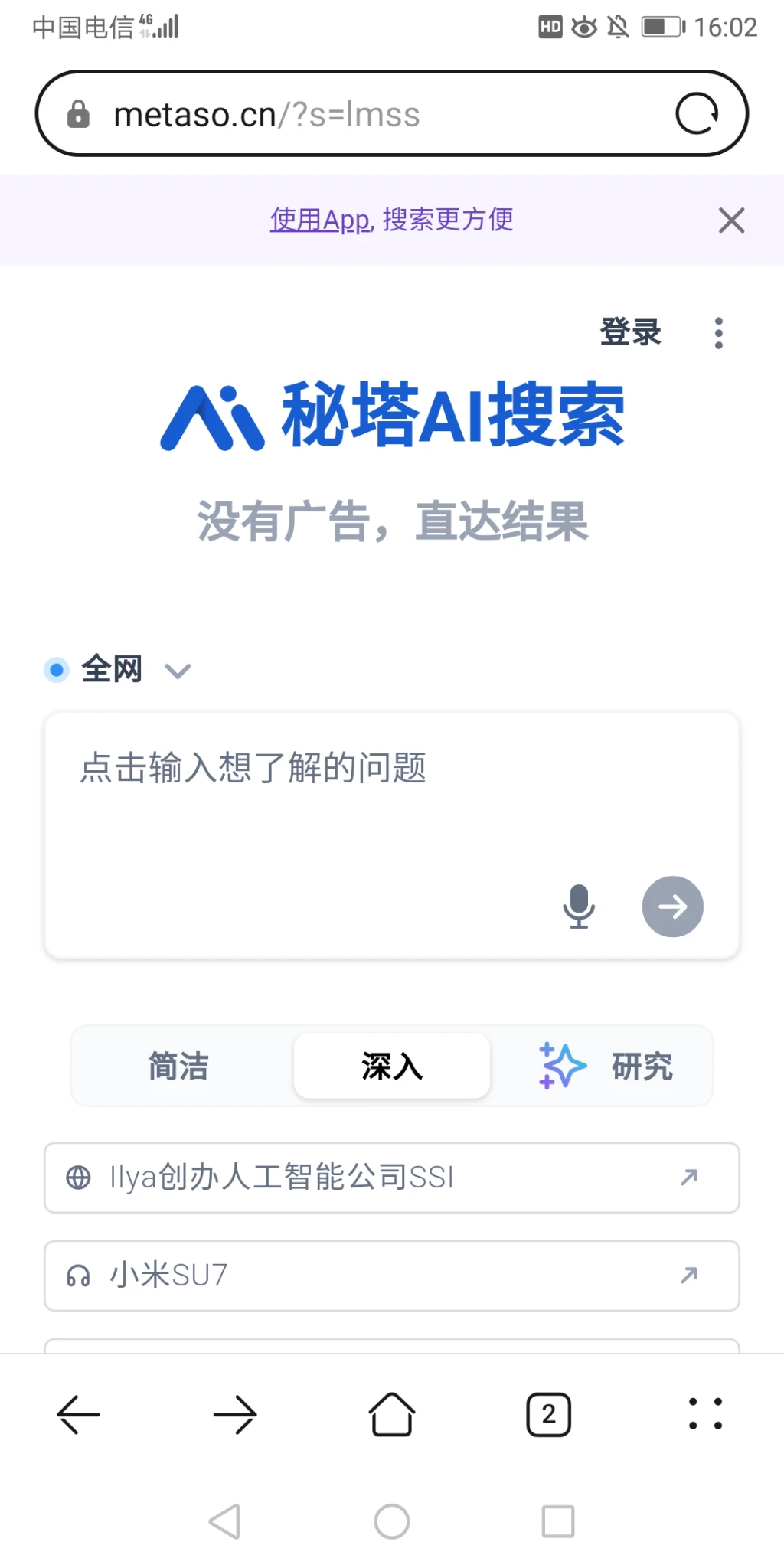Dismiss the app promotion banner

tap(731, 220)
